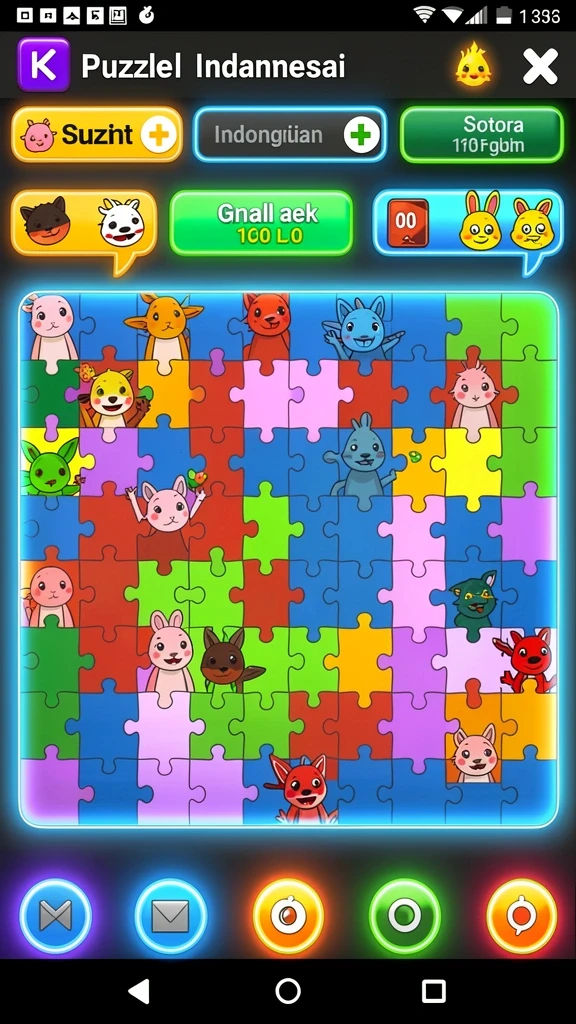
Task: Tap the yellow plus on Suzint button
Action: pos(159,135)
